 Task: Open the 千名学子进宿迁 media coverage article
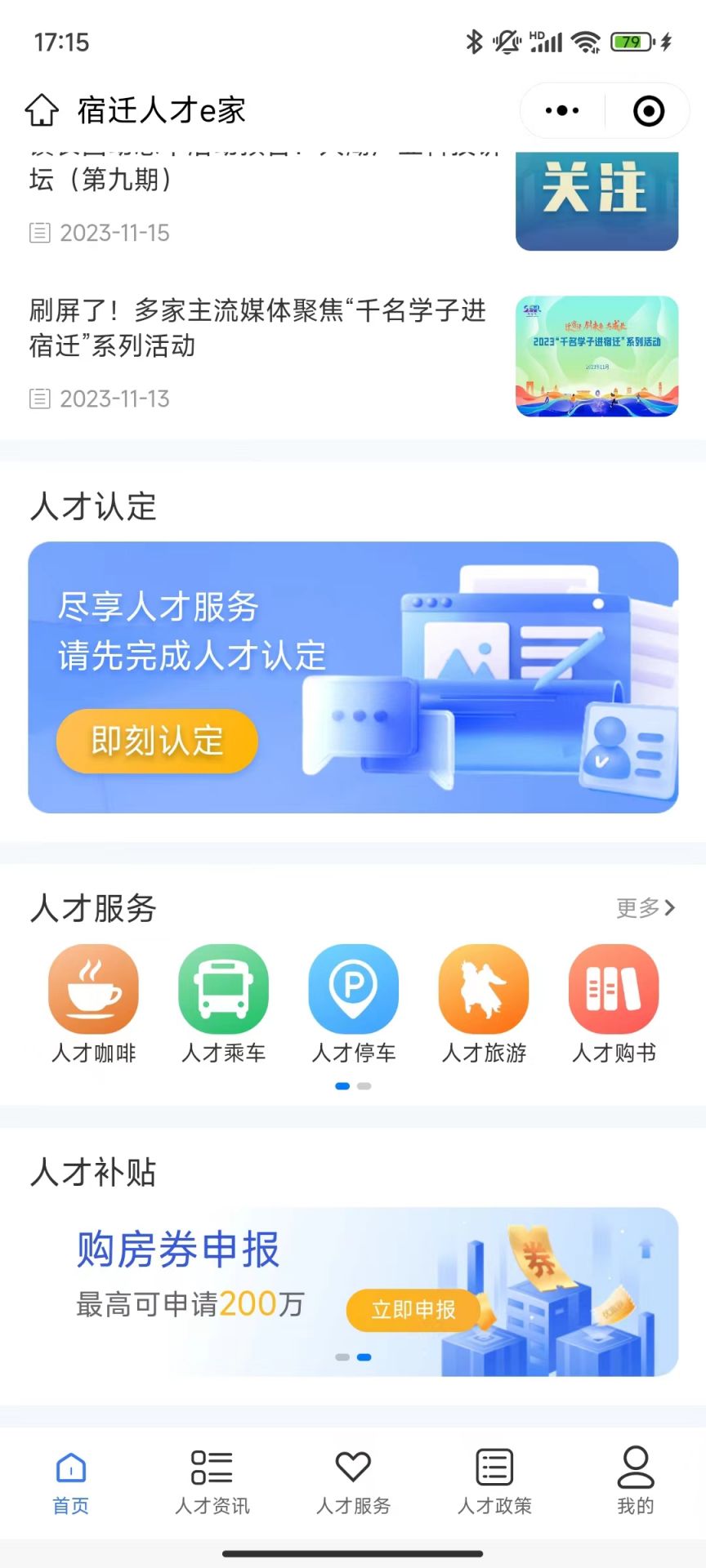coord(258,328)
